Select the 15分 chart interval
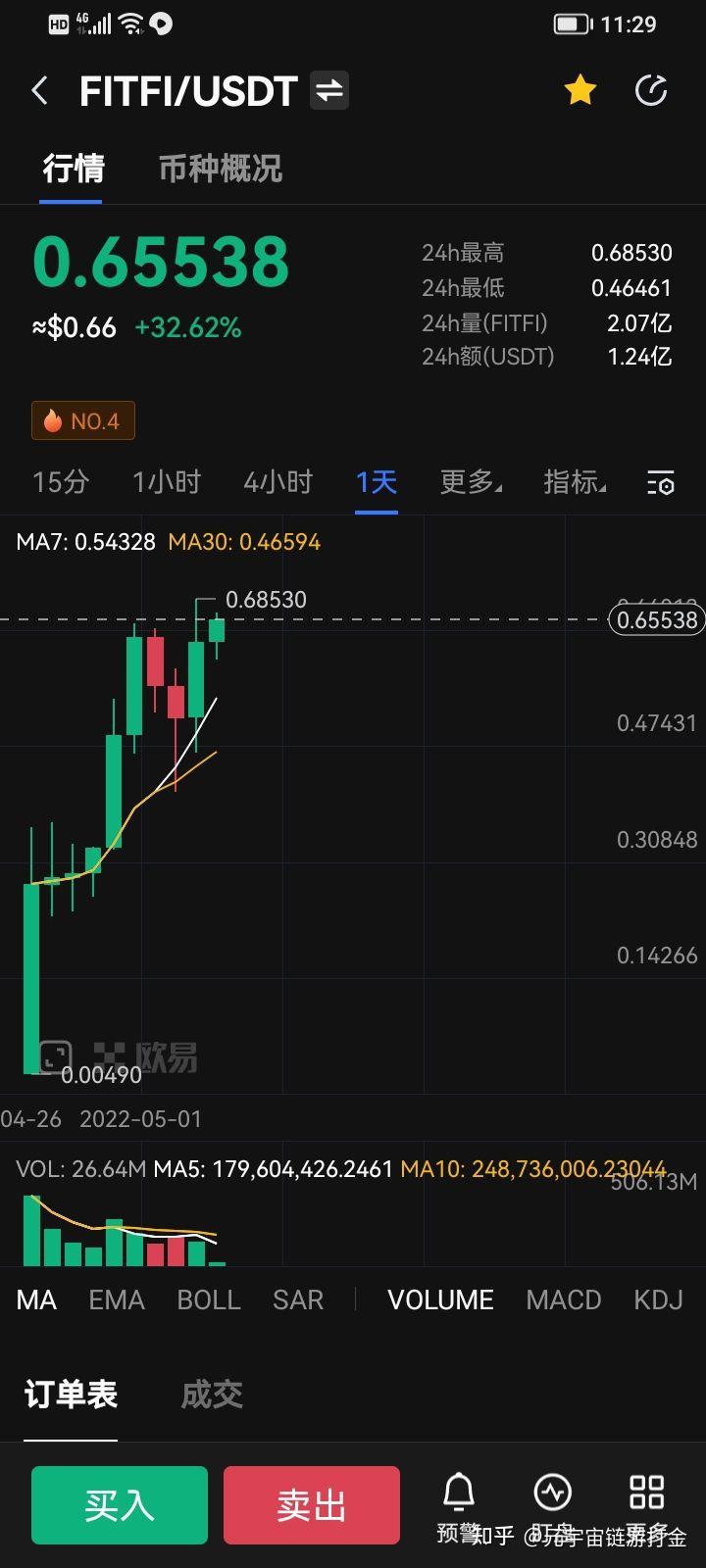Image resolution: width=706 pixels, height=1568 pixels. [61, 482]
